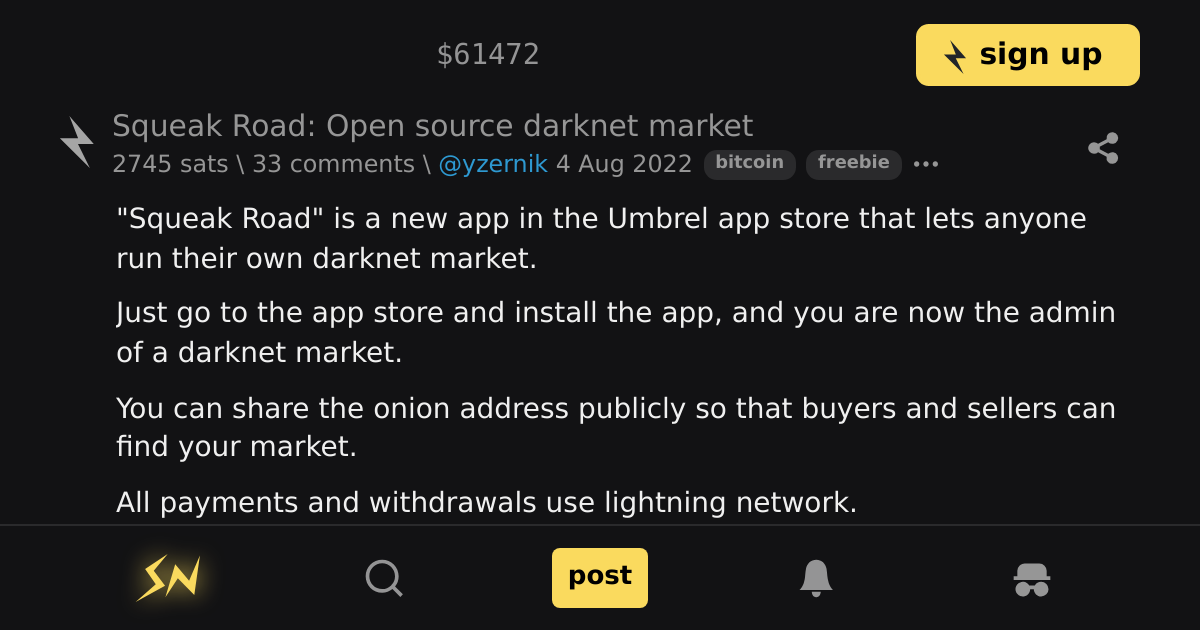
Task: Share this post via share icon
Action: (x=1103, y=148)
